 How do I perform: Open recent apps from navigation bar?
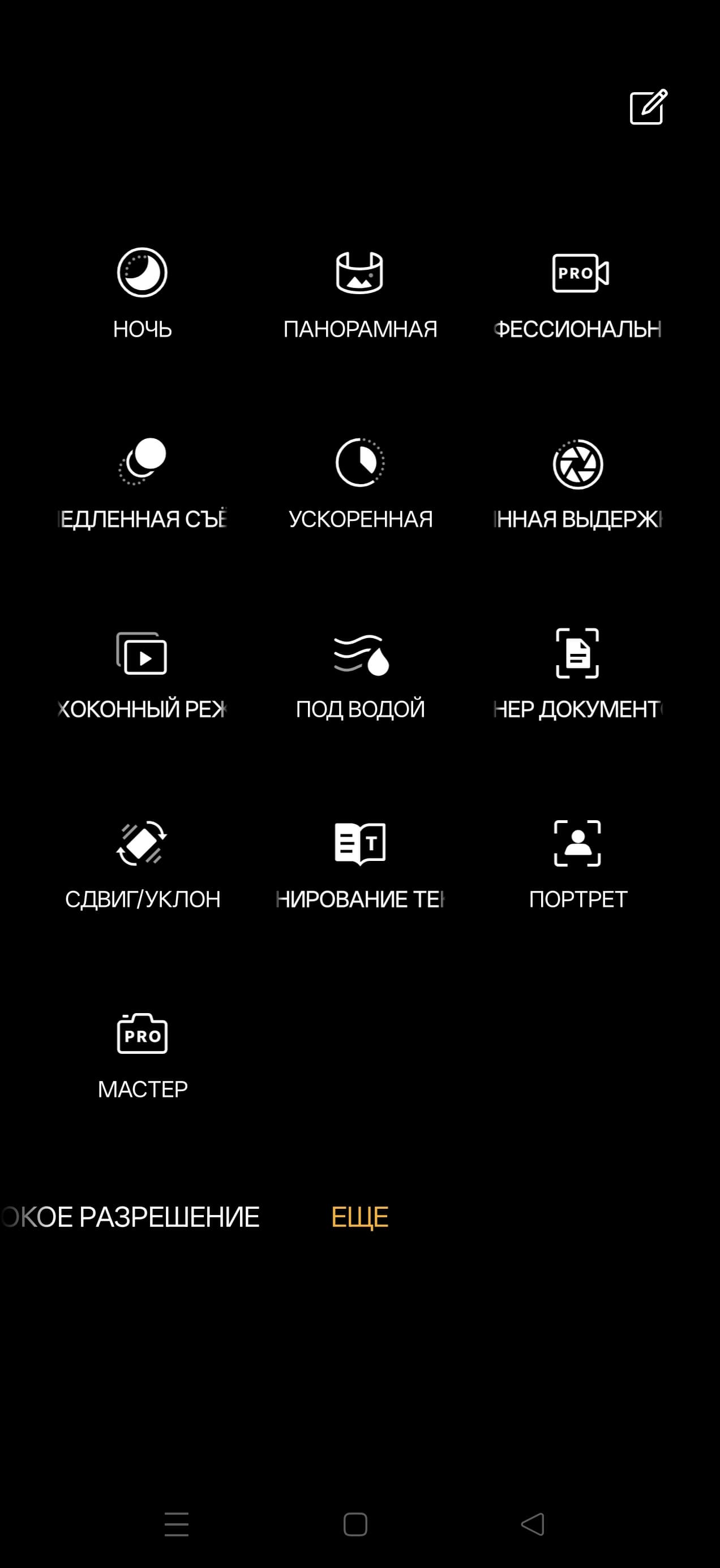177,1524
